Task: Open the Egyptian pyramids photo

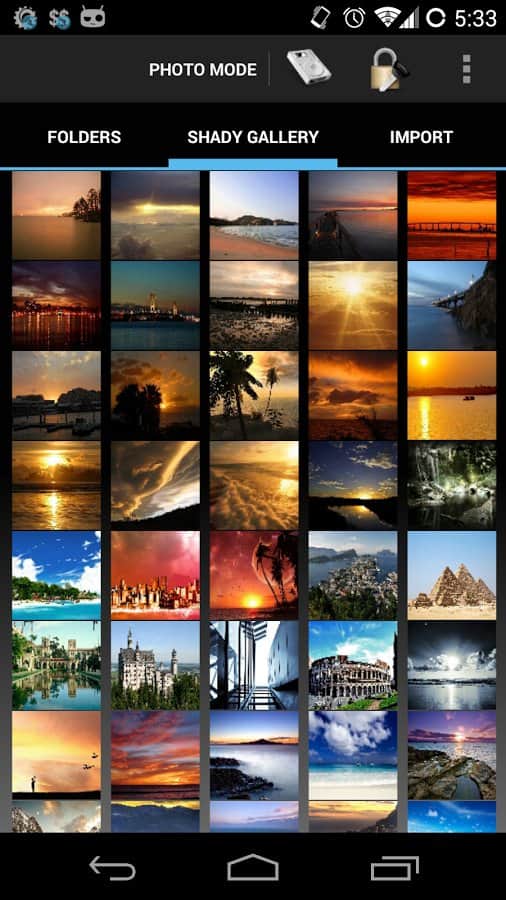Action: click(452, 575)
